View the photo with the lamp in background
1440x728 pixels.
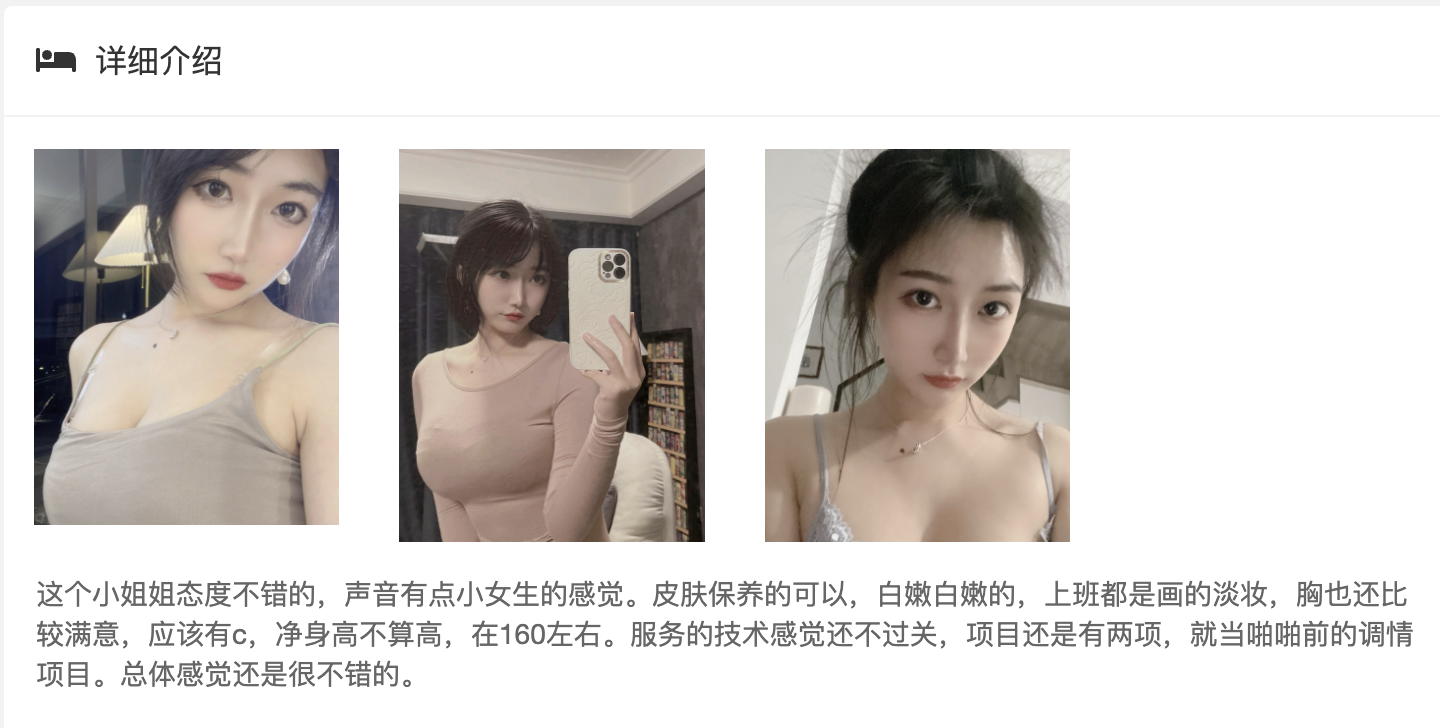tap(186, 337)
